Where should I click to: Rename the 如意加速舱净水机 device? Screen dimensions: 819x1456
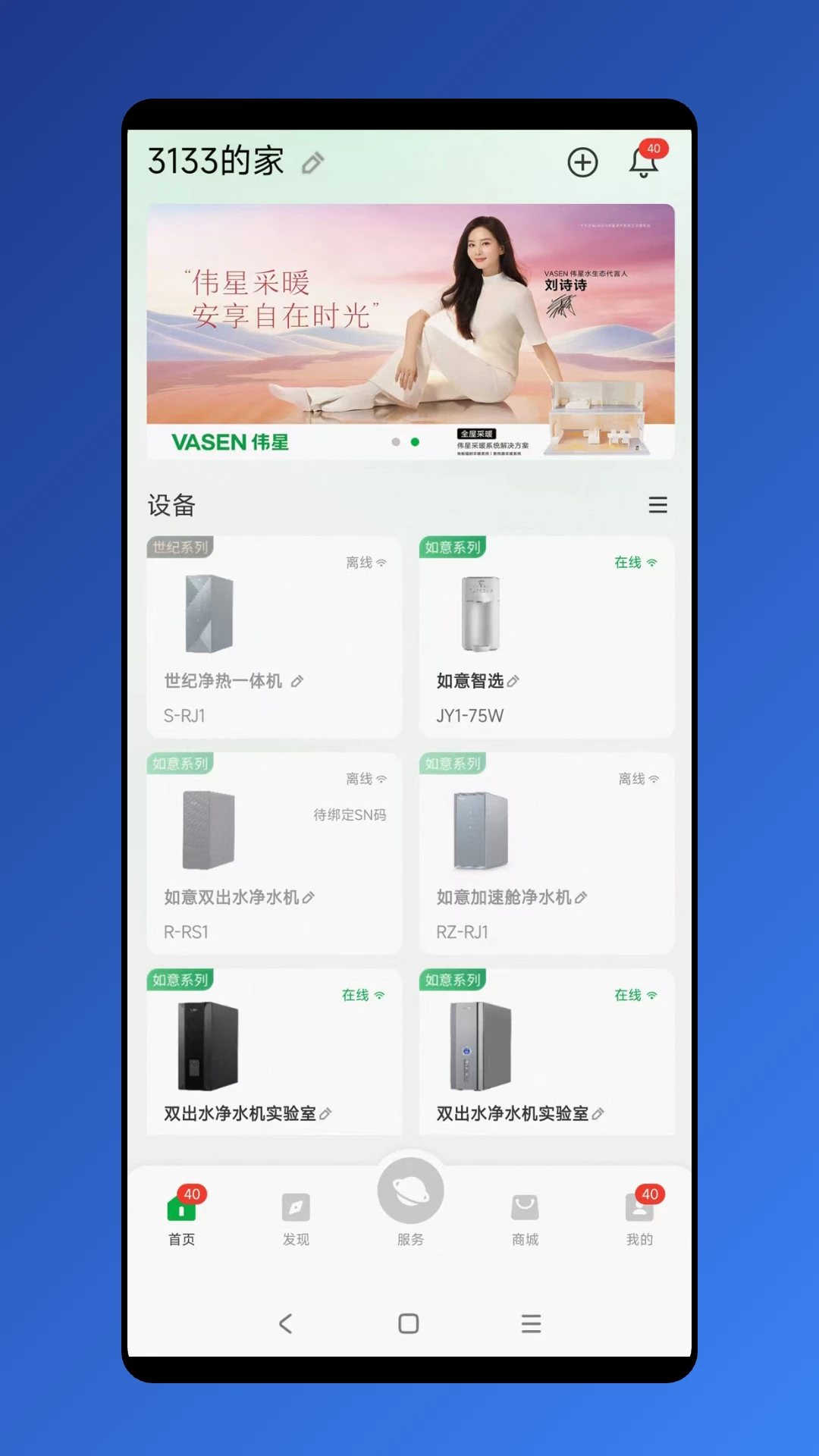point(581,898)
